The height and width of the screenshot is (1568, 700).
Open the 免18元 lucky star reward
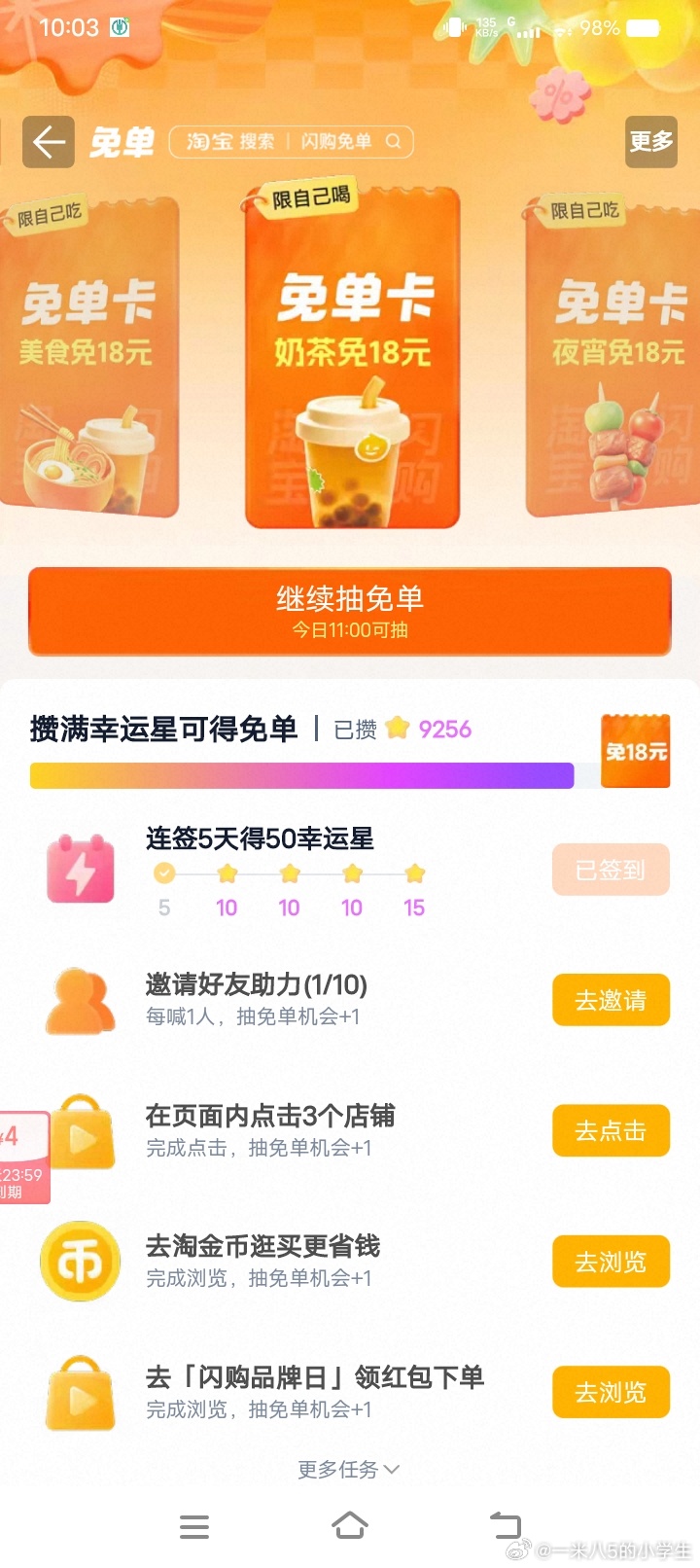coord(636,750)
